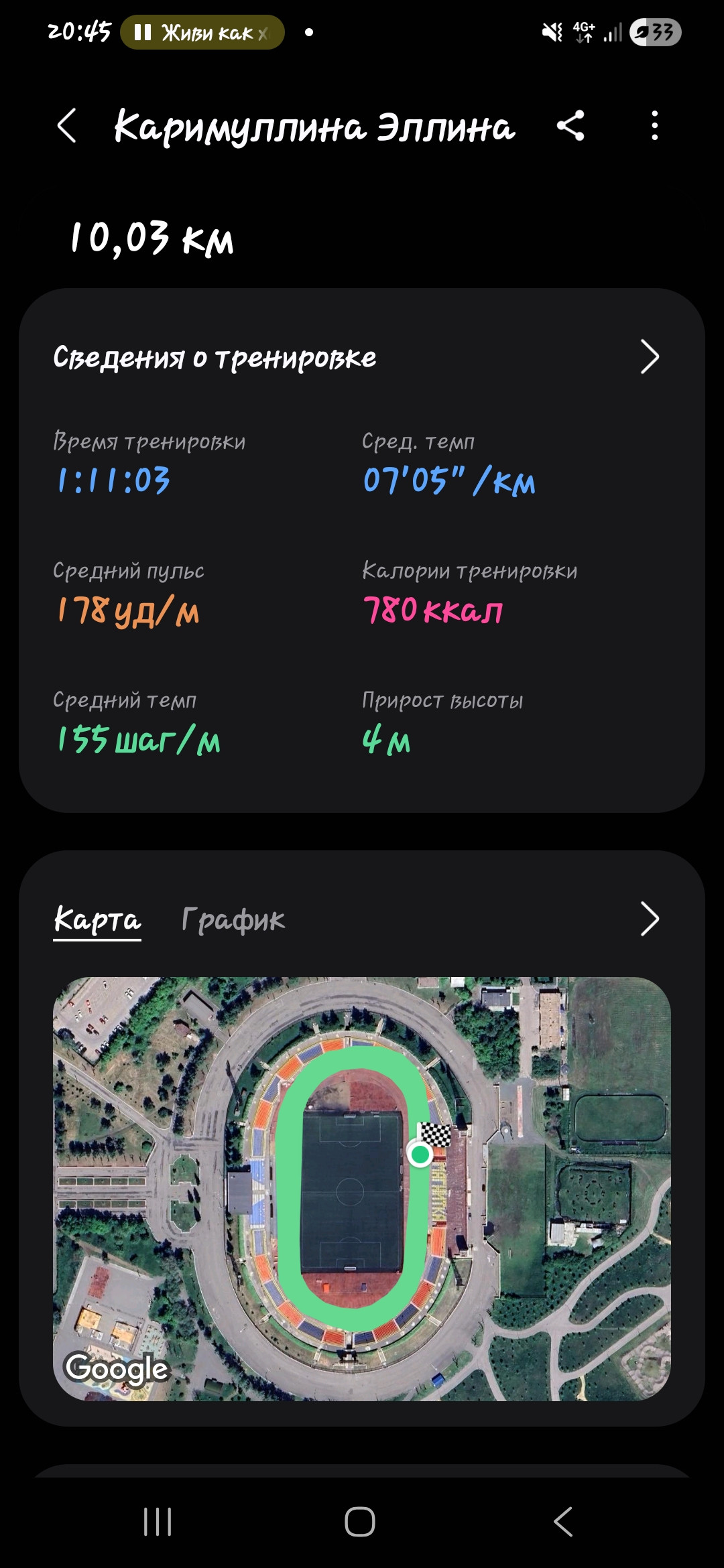Open recent apps from navigation bar
Screen dimensions: 724x1568
pos(158,1522)
